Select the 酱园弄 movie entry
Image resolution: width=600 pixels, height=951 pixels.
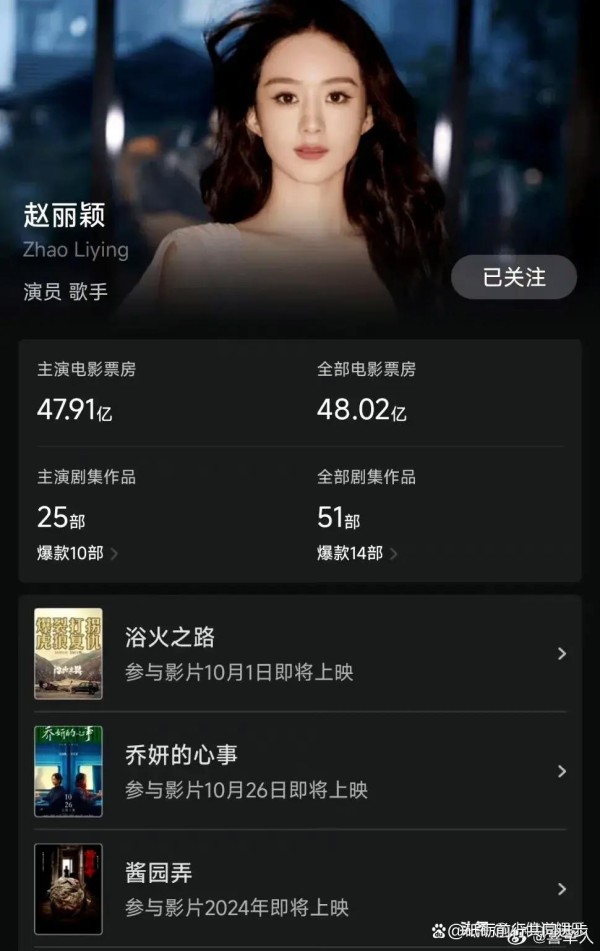(x=300, y=889)
